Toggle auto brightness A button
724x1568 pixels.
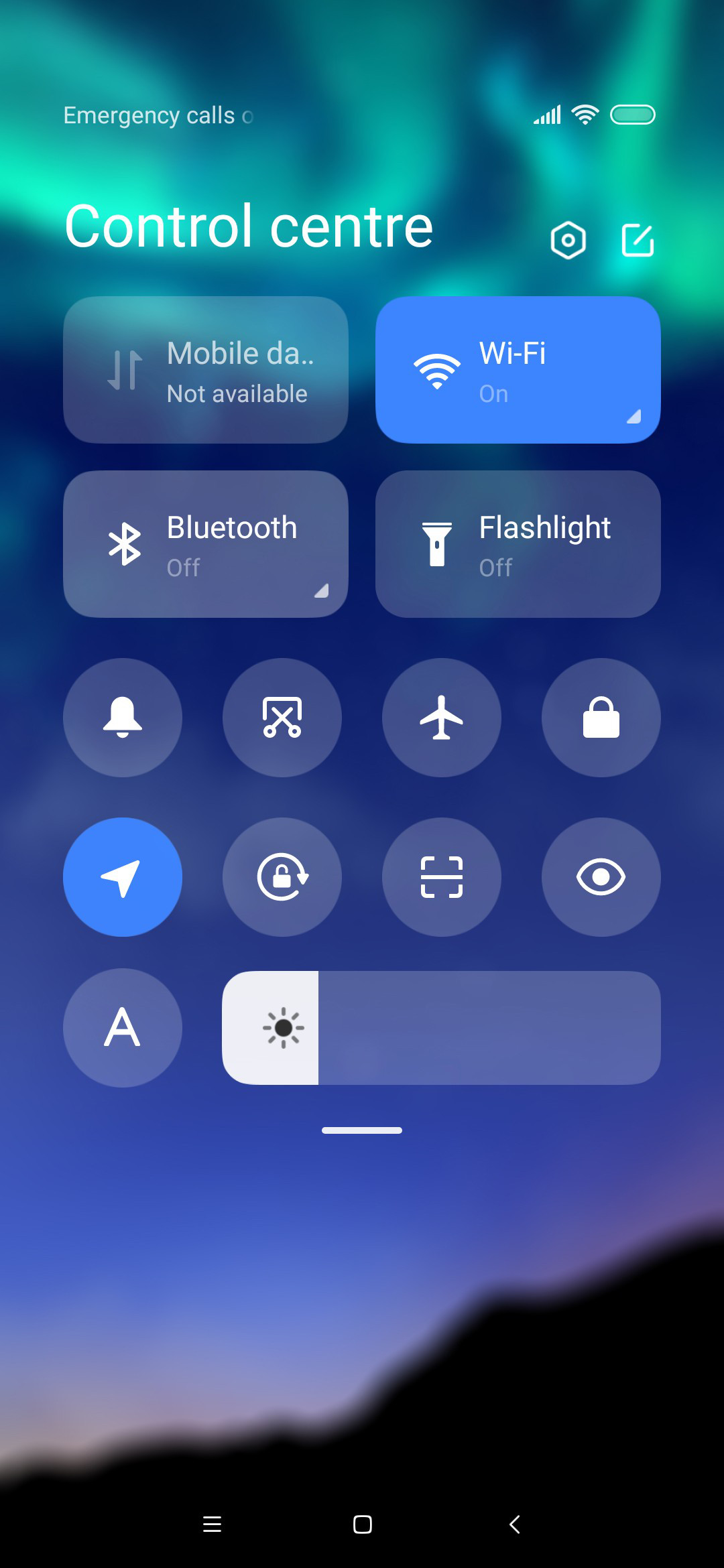click(123, 1028)
